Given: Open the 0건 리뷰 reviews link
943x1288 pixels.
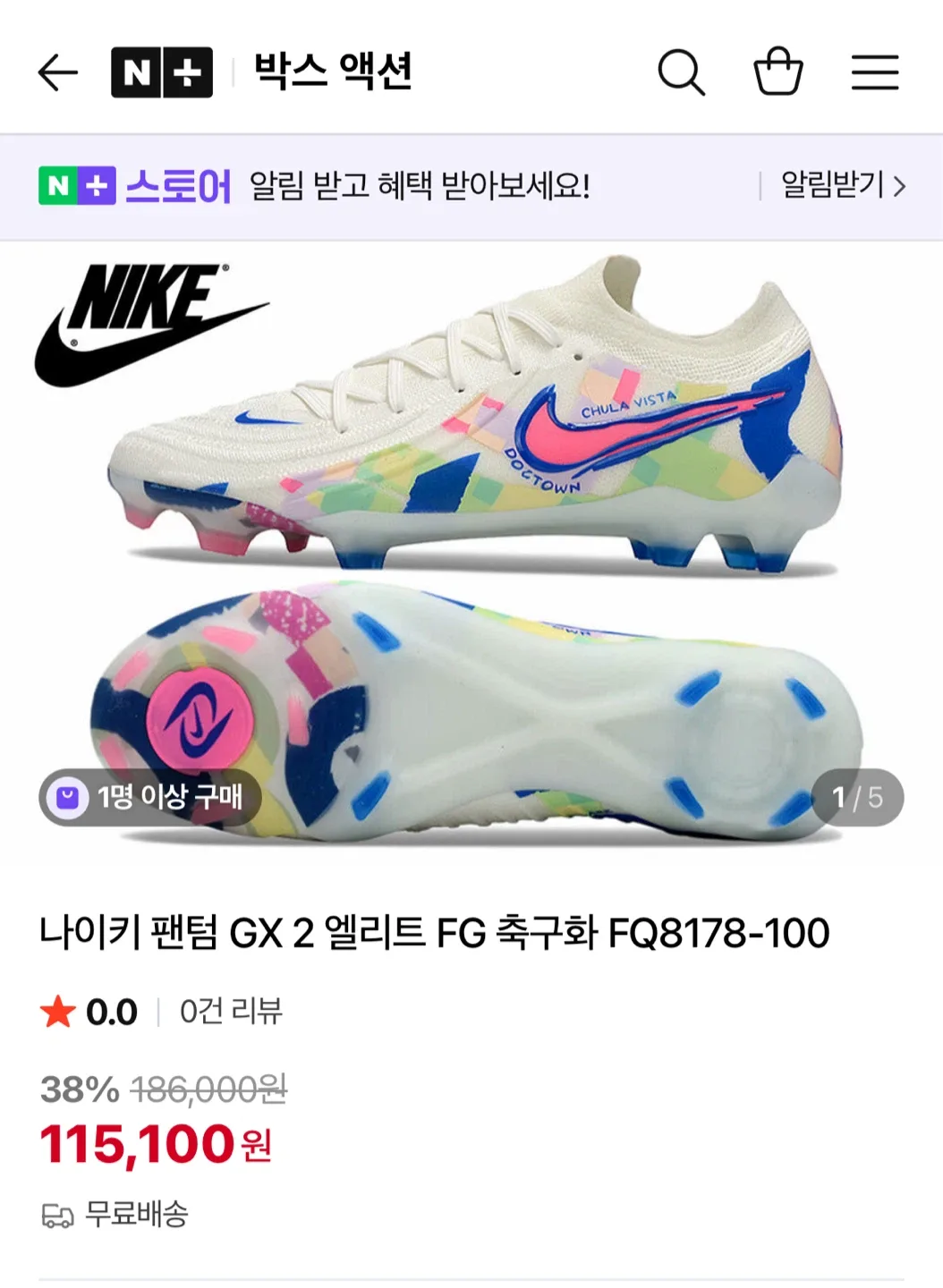Looking at the screenshot, I should [231, 1012].
